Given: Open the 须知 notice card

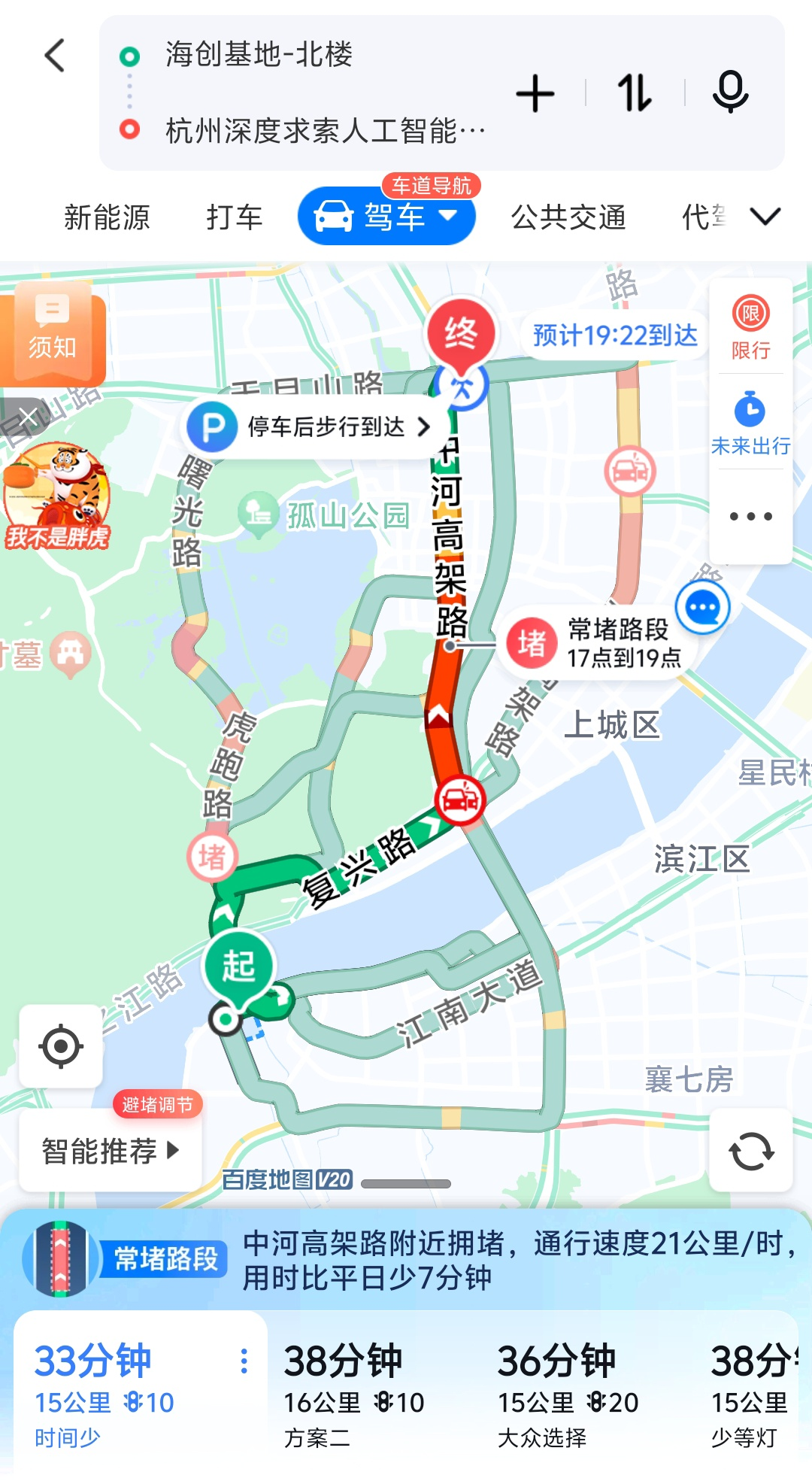Looking at the screenshot, I should point(53,334).
